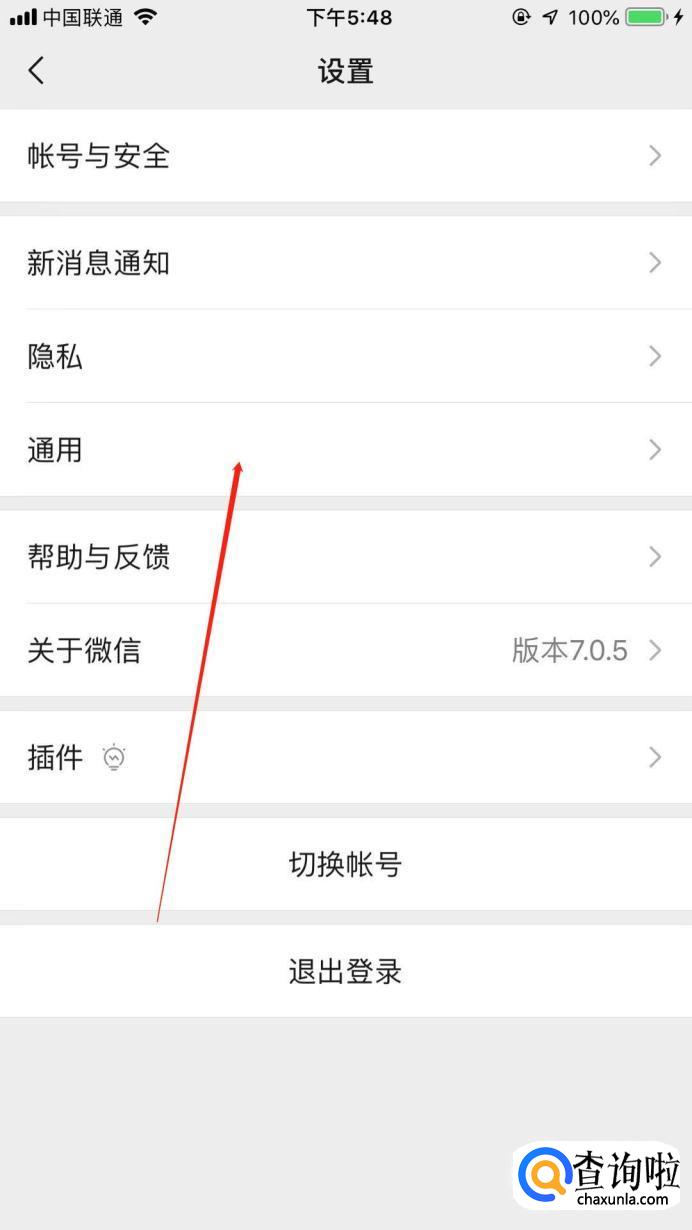Open the 隐私 settings row
Image resolution: width=692 pixels, height=1230 pixels.
(345, 356)
